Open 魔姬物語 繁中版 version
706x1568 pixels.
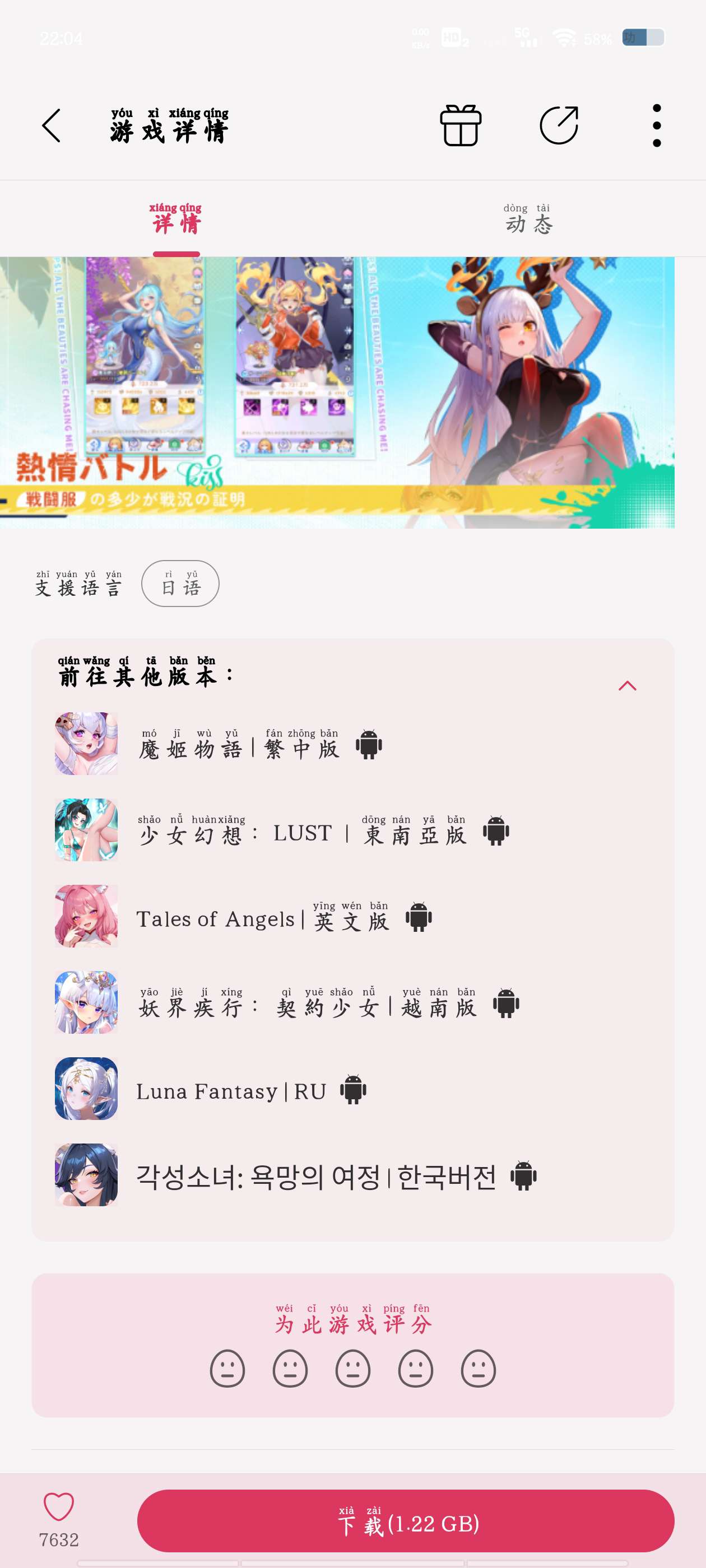point(238,744)
